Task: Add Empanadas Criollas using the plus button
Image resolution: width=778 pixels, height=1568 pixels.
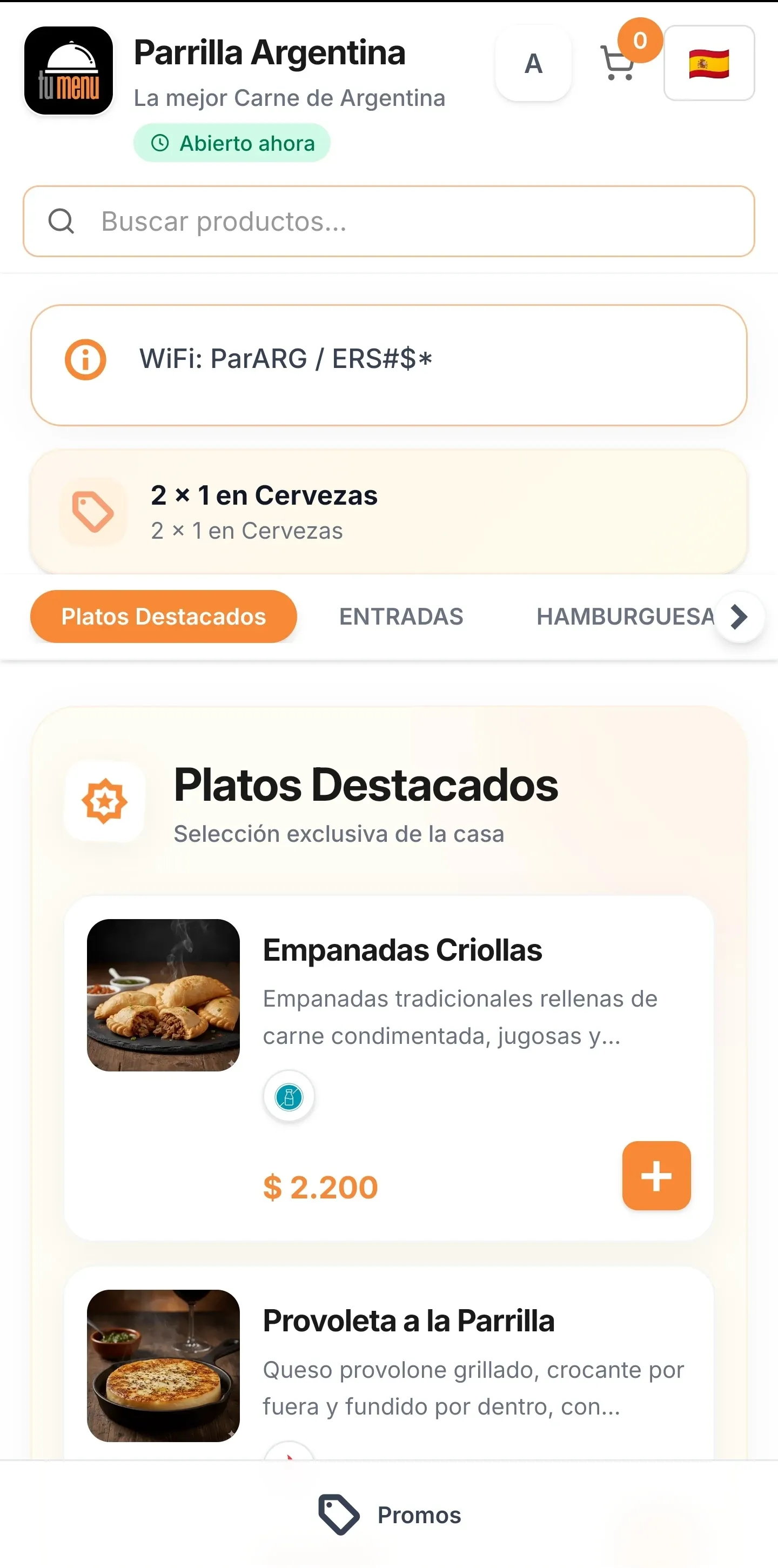Action: (656, 1175)
